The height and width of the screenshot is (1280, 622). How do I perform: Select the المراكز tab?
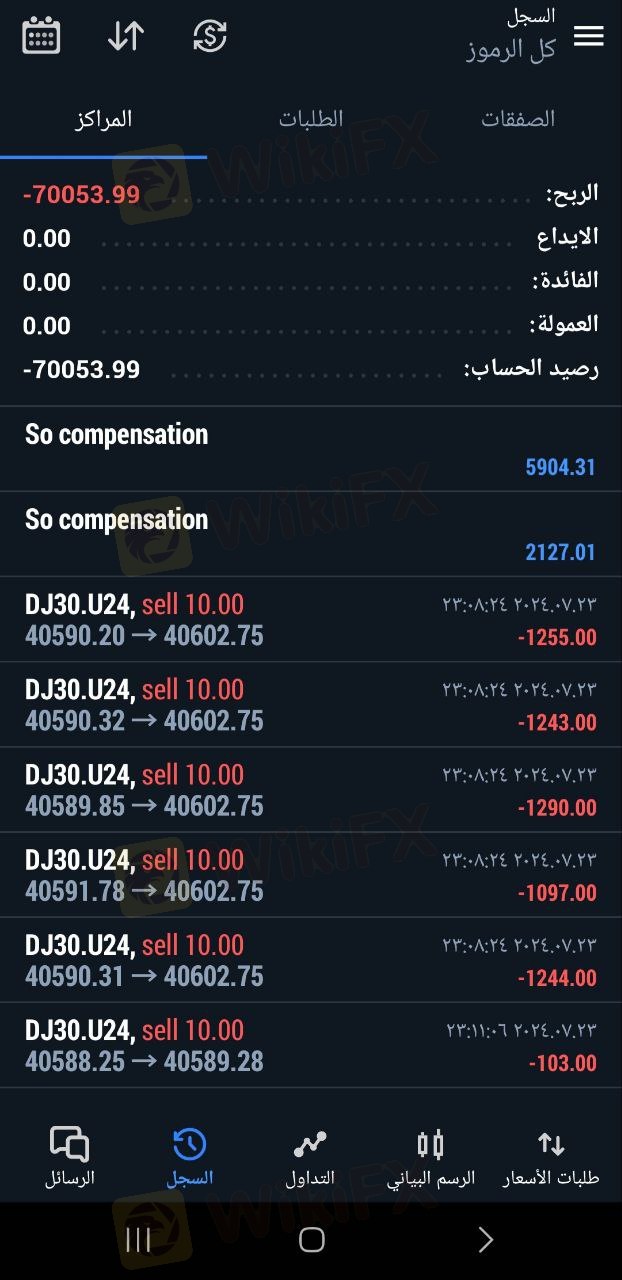click(x=104, y=119)
